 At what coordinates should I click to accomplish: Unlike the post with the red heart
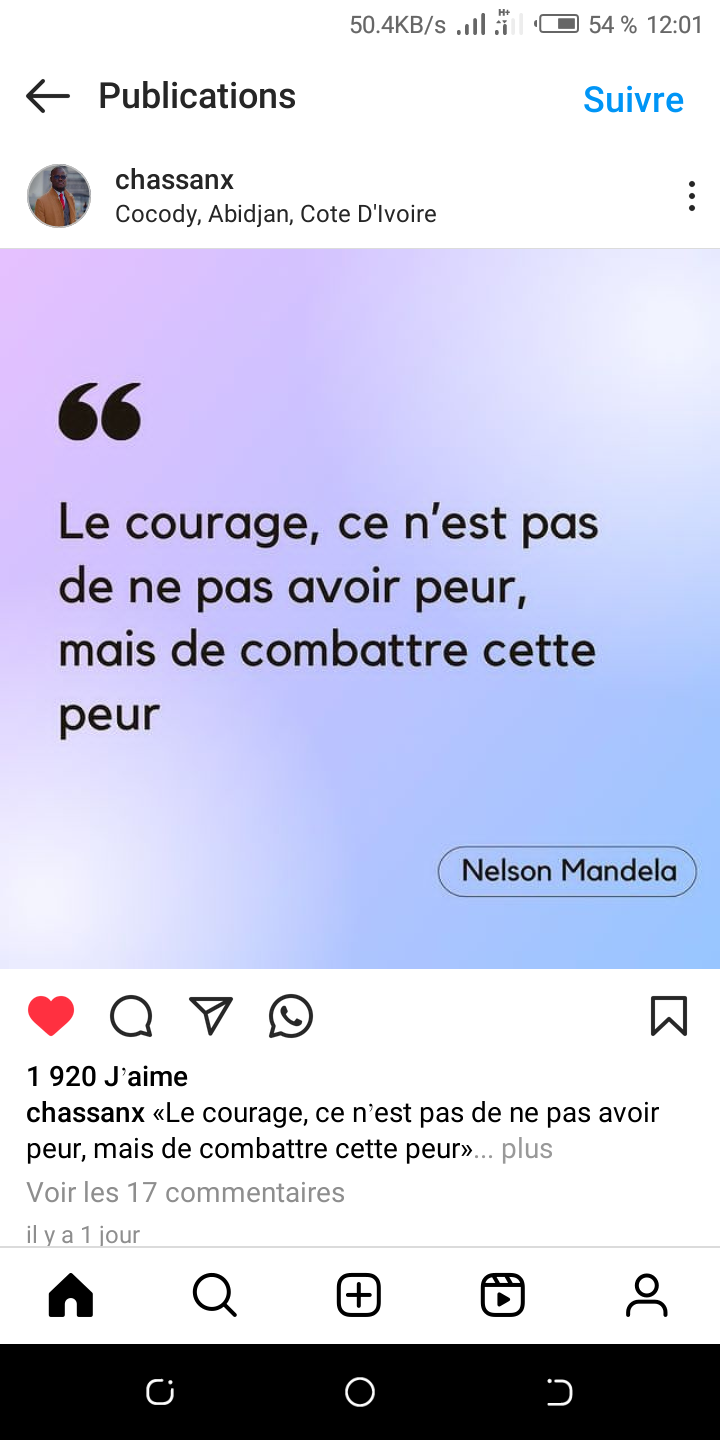pos(51,1016)
